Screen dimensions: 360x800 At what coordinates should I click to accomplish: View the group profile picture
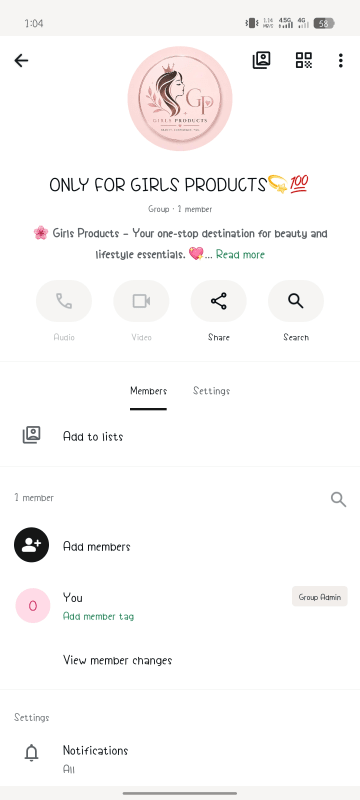180,98
